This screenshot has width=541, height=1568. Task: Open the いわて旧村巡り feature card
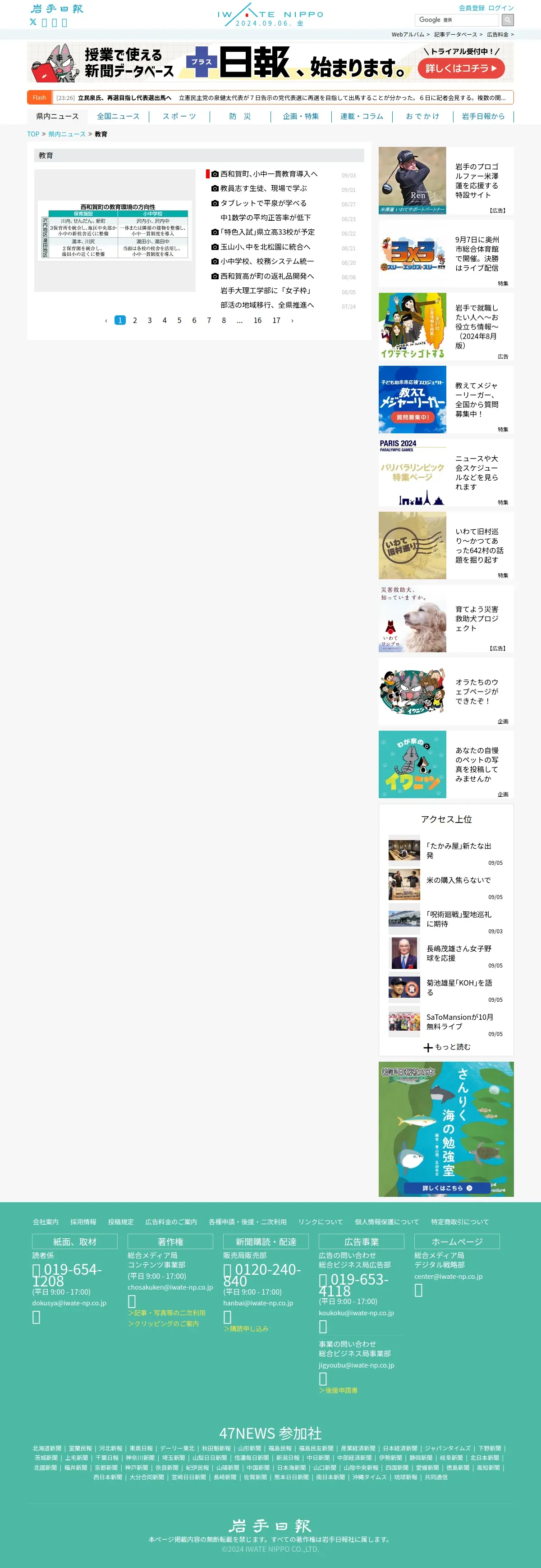[x=446, y=545]
